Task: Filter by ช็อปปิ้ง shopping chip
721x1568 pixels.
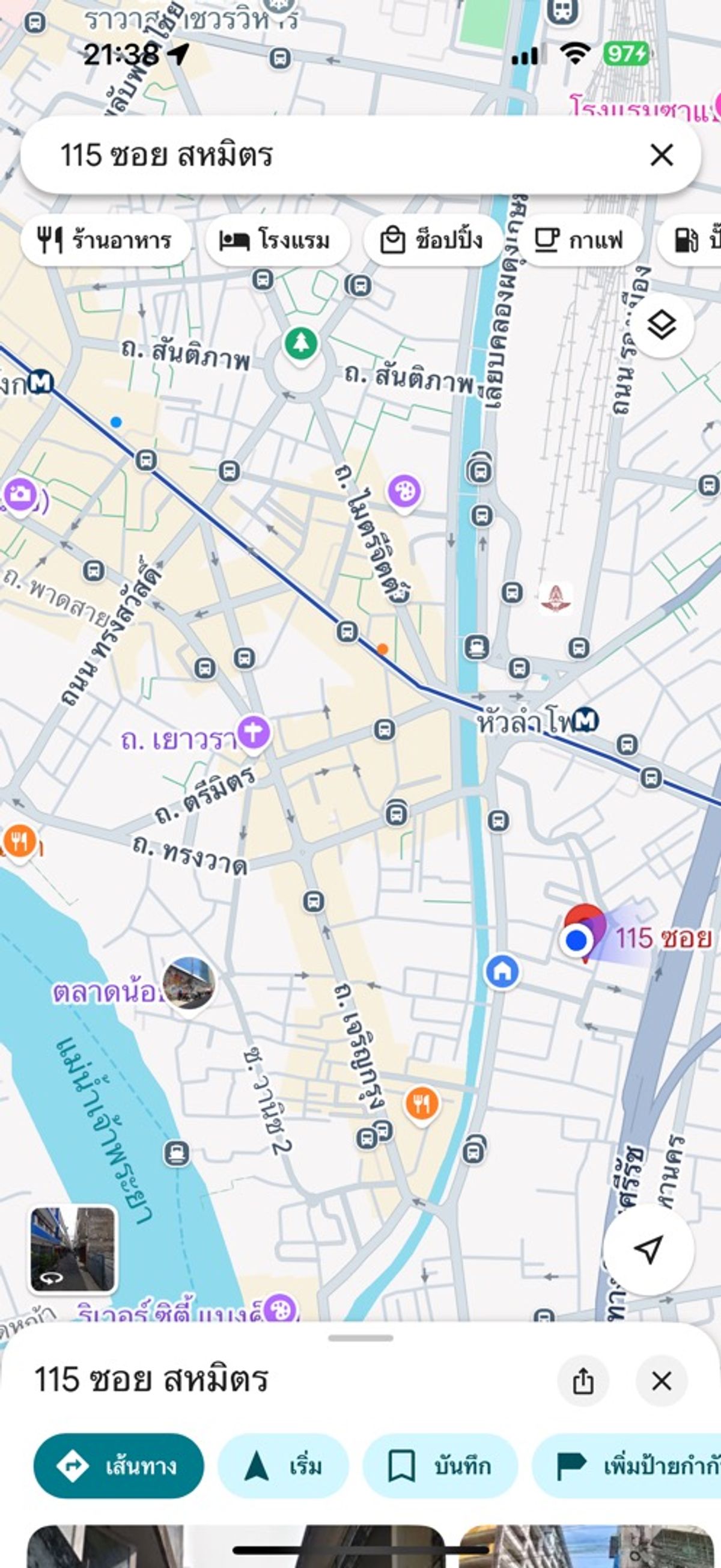Action: click(x=433, y=240)
